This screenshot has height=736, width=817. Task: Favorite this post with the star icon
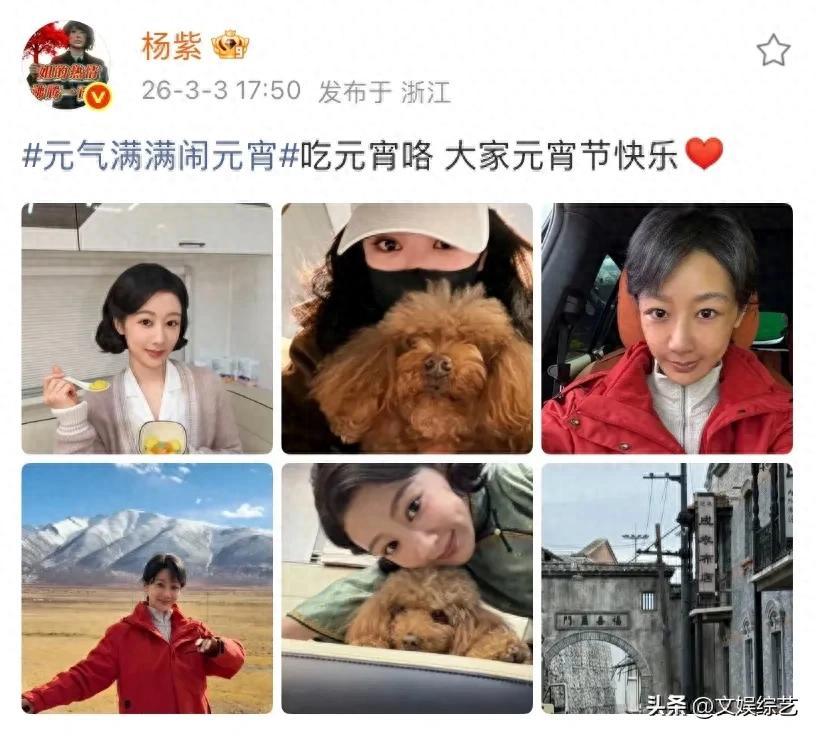[772, 51]
